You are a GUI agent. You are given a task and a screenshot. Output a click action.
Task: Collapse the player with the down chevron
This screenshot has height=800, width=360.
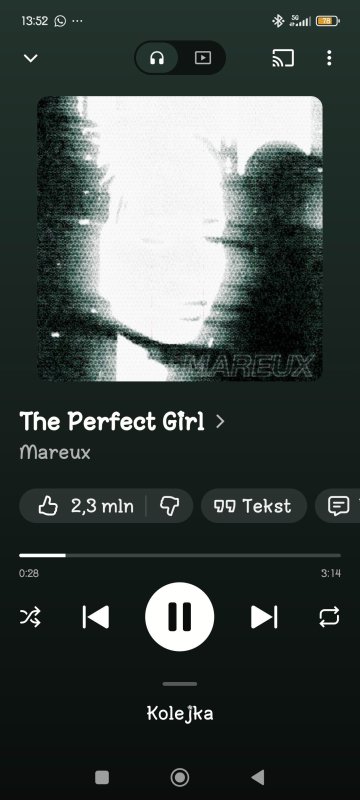(x=31, y=58)
